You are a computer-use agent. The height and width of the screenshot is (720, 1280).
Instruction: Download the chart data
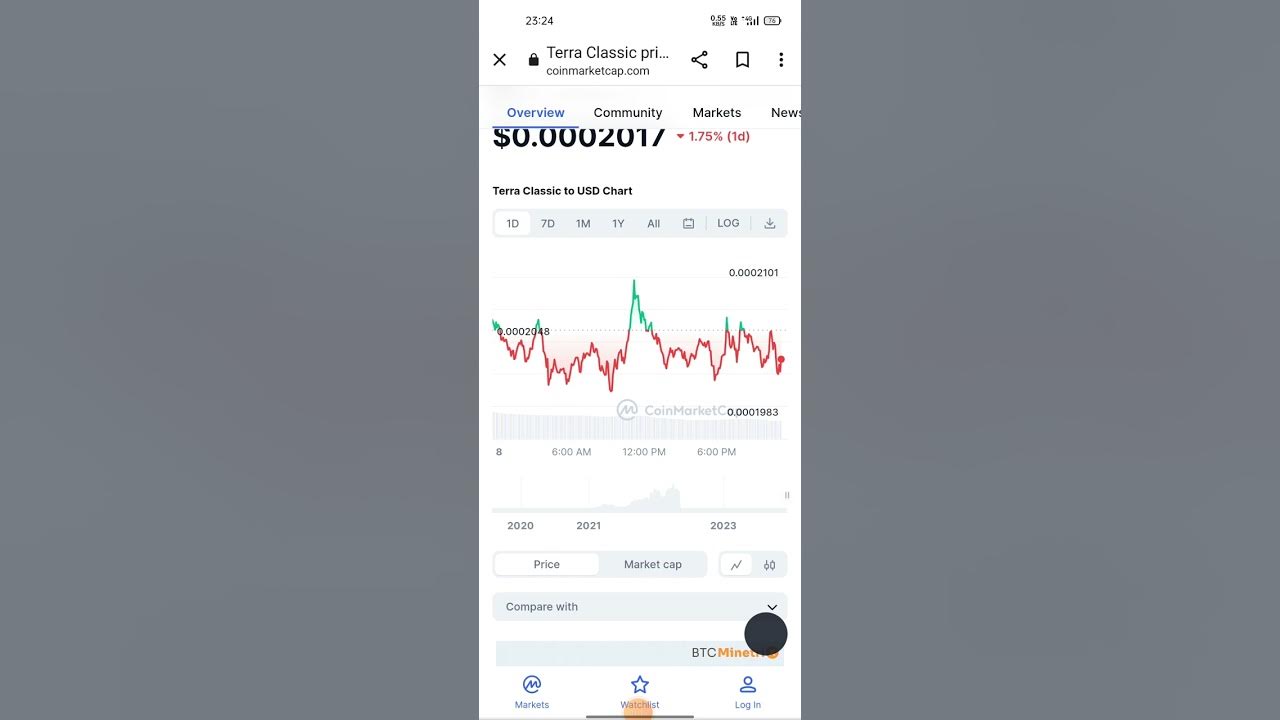(769, 224)
